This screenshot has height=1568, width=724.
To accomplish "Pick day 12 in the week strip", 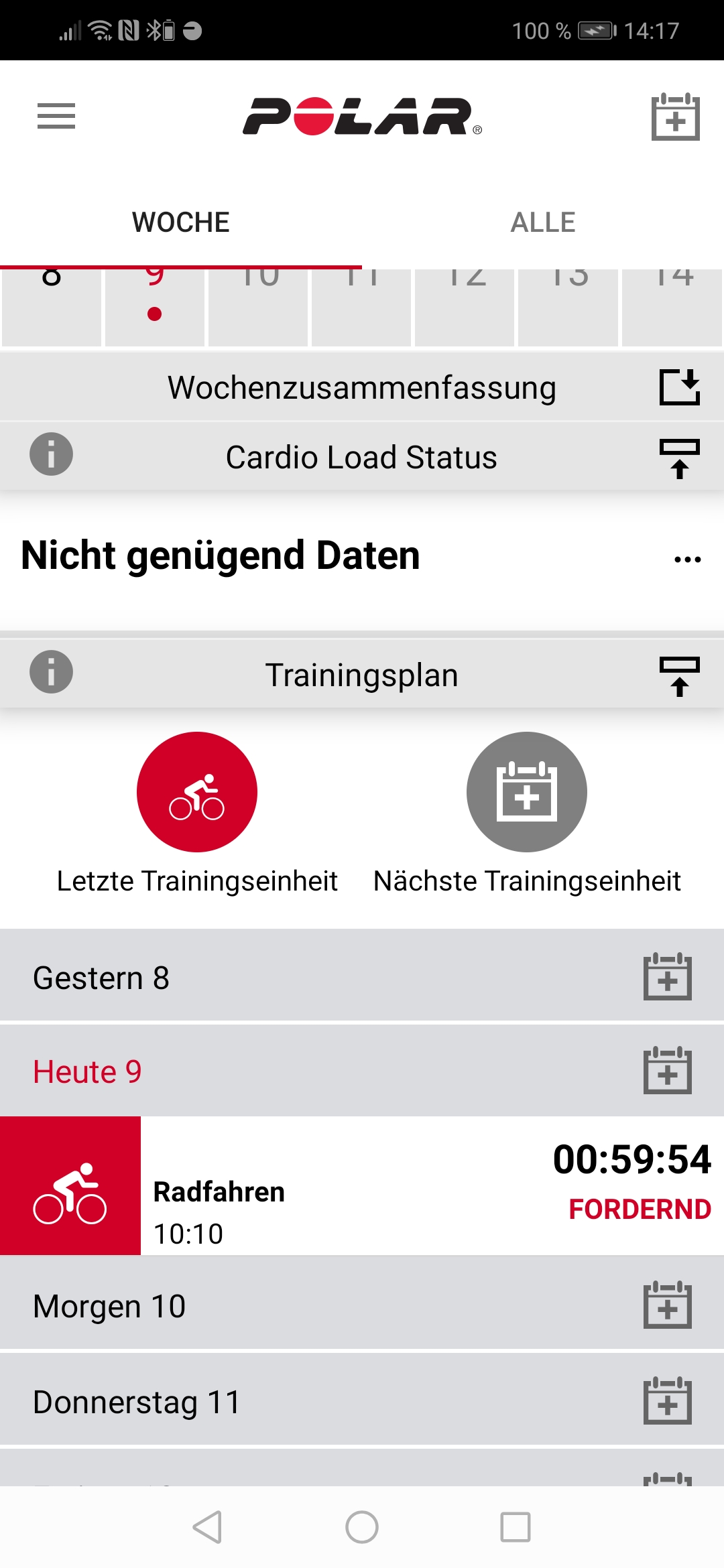I will 465,307.
